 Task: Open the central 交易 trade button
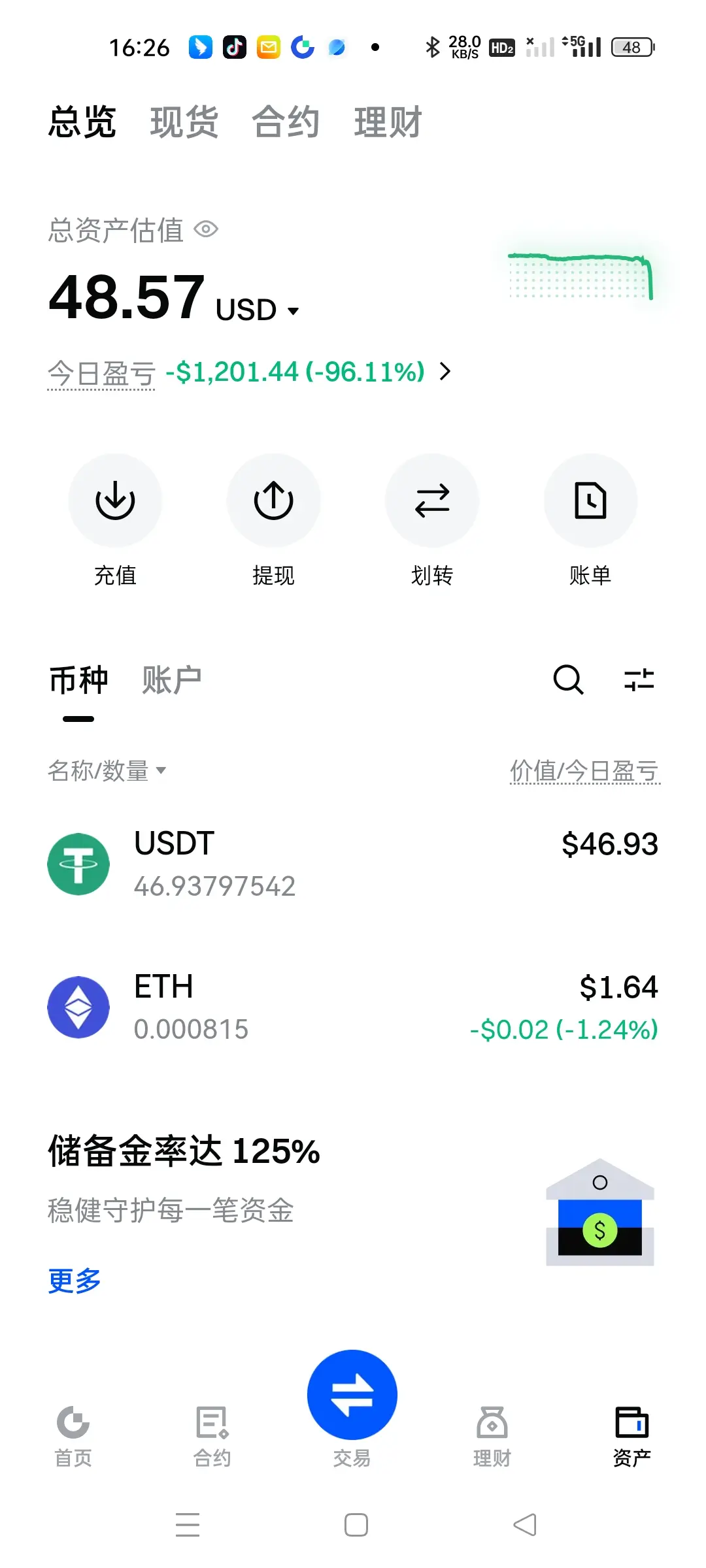(352, 1395)
